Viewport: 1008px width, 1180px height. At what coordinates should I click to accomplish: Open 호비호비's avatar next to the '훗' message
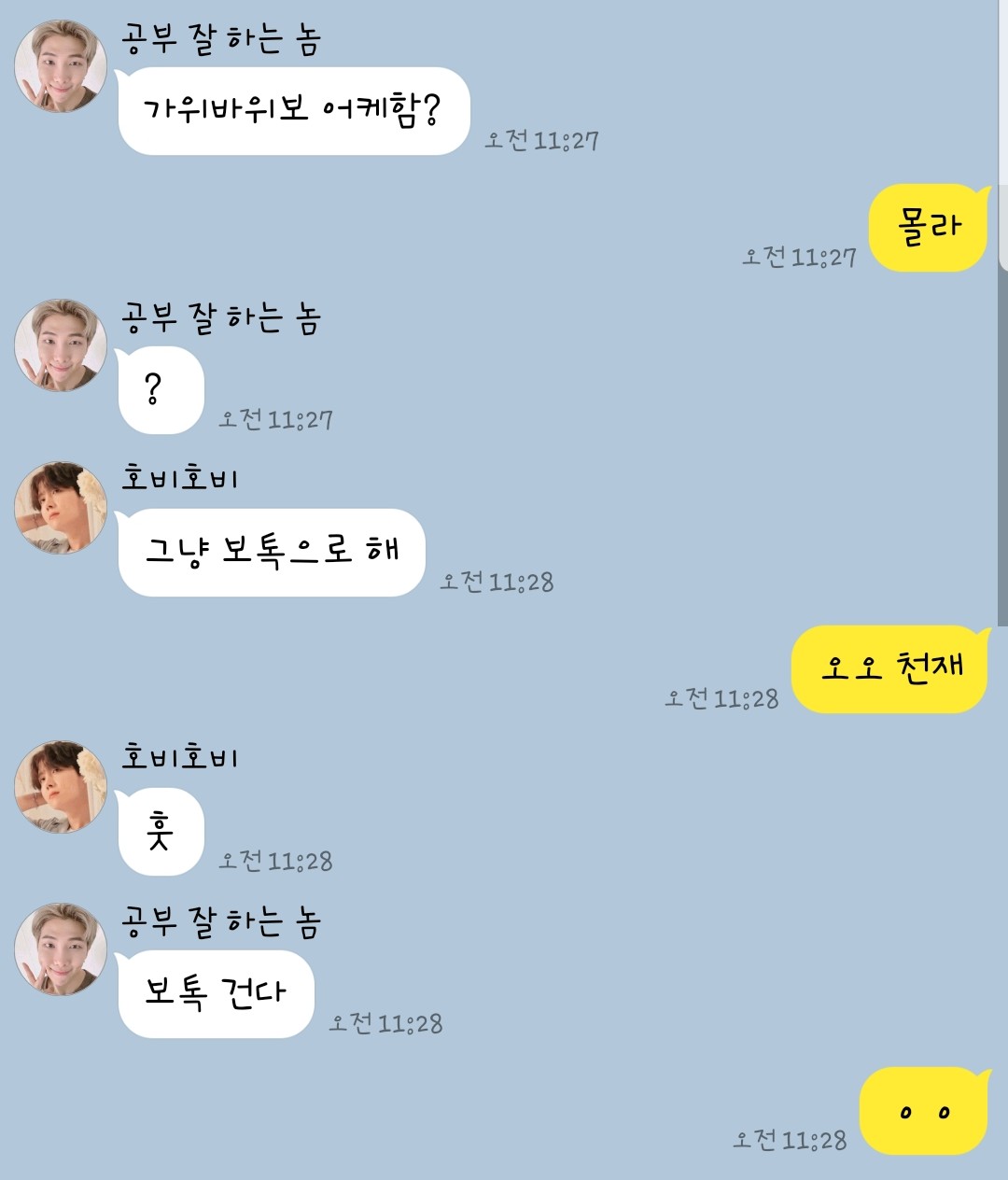(61, 787)
